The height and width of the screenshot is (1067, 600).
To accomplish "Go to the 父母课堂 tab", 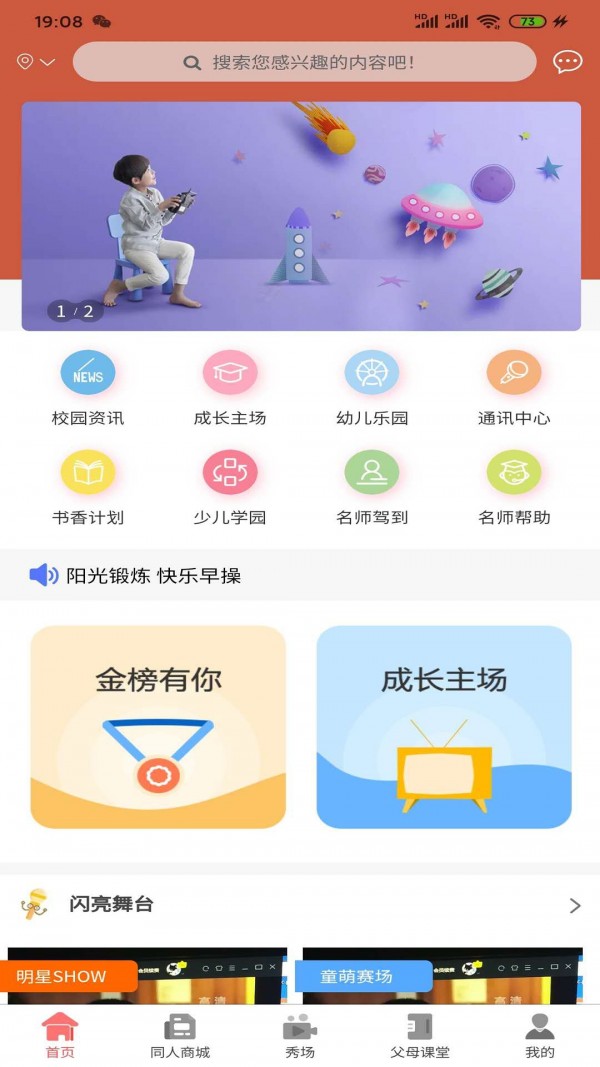I will click(x=420, y=1036).
